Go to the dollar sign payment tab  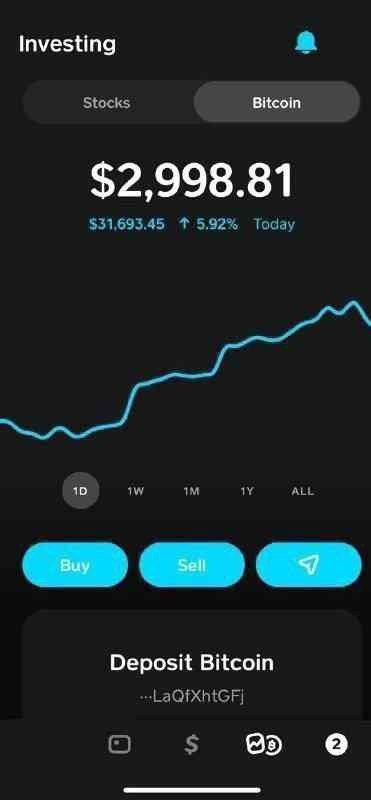[191, 745]
